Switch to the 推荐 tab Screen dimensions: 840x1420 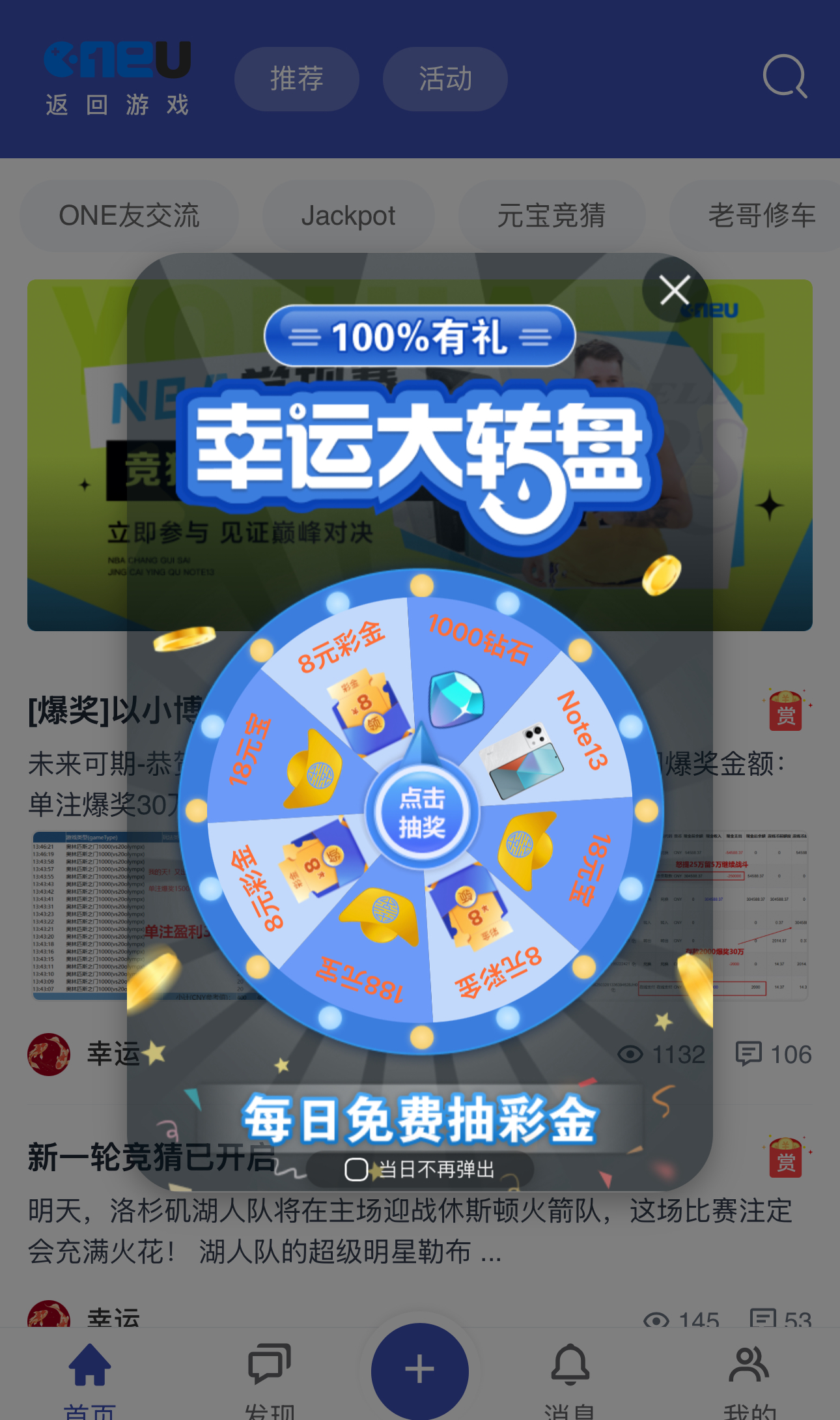(x=297, y=79)
